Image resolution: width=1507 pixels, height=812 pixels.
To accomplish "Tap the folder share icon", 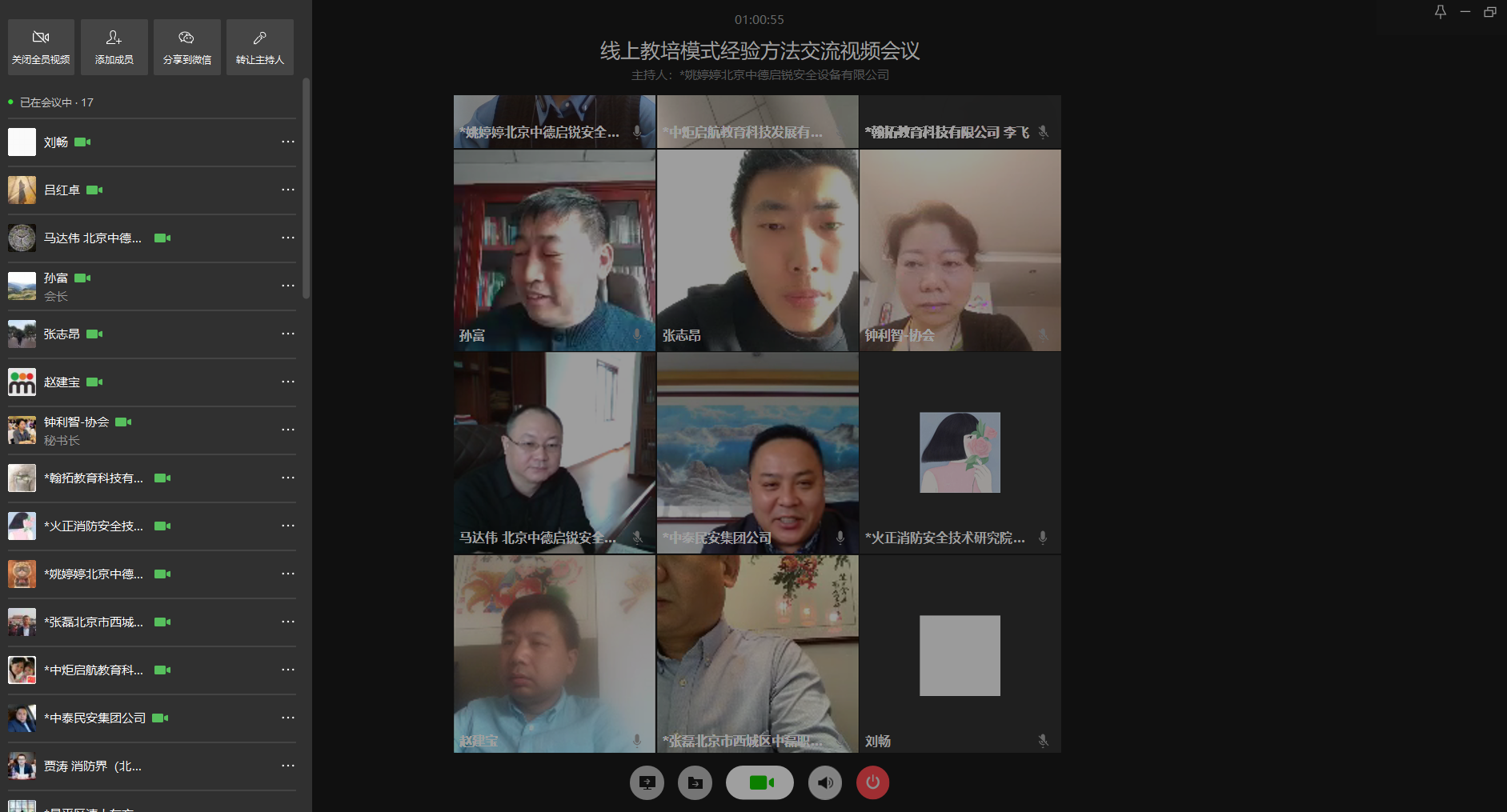I will 695,782.
